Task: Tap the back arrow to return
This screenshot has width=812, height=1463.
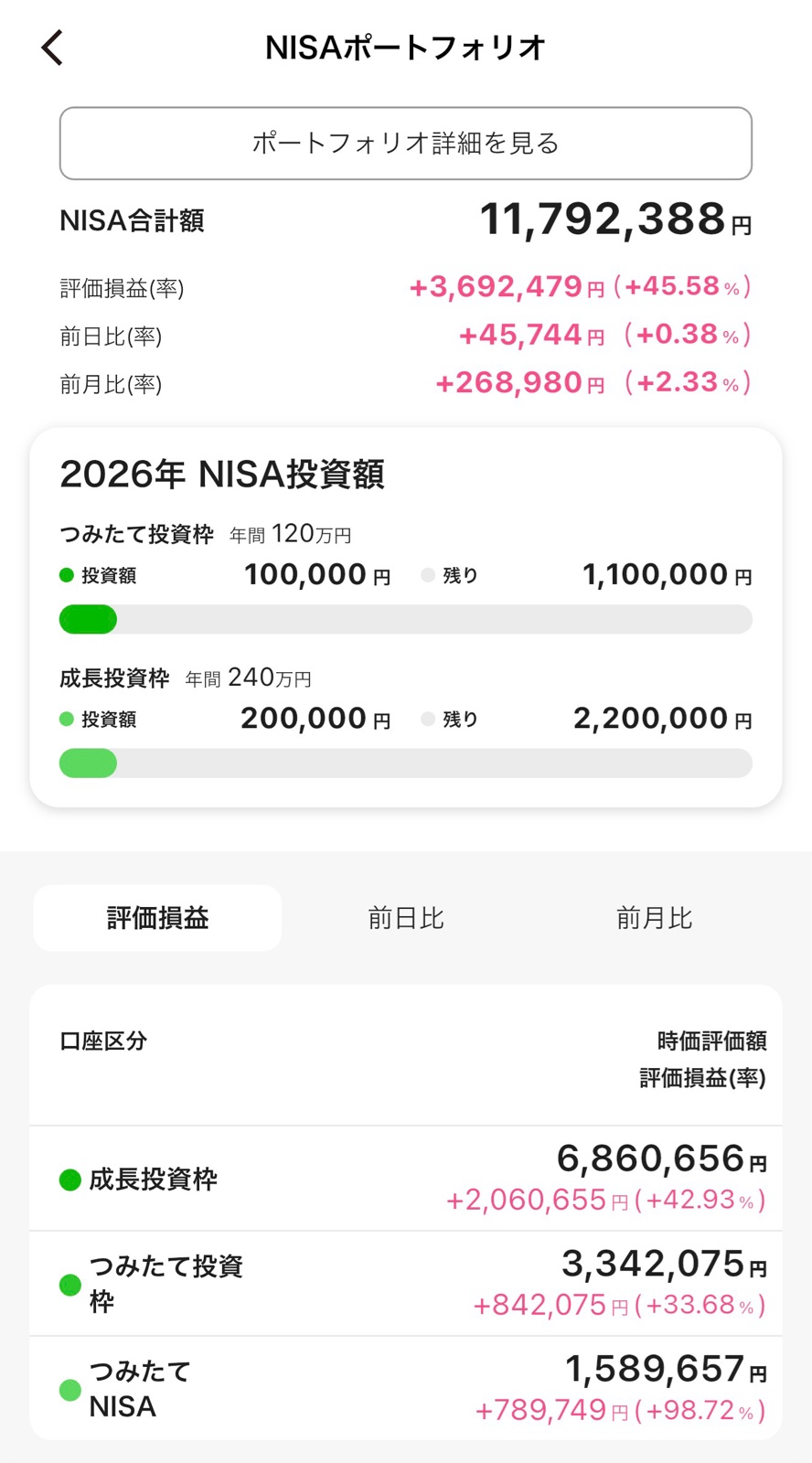Action: click(51, 47)
